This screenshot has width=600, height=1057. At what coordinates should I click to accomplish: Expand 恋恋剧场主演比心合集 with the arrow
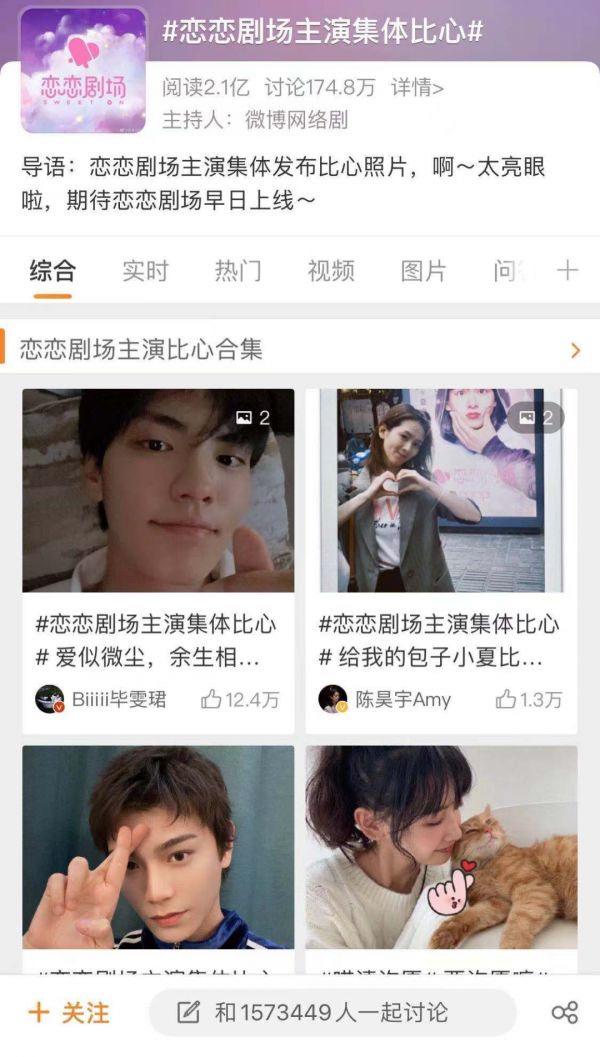tap(575, 350)
